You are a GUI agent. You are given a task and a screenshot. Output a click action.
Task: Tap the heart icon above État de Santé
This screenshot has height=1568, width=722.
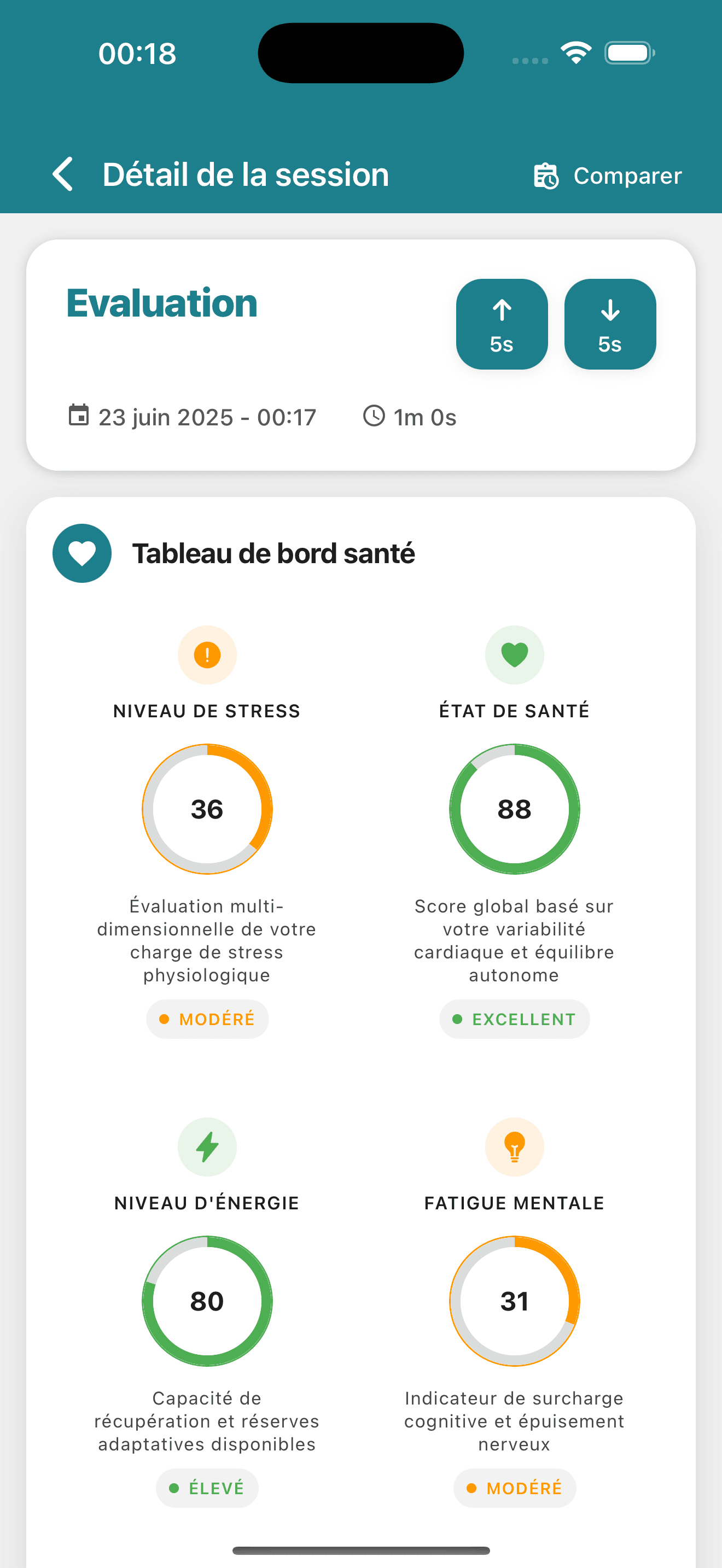coord(514,654)
